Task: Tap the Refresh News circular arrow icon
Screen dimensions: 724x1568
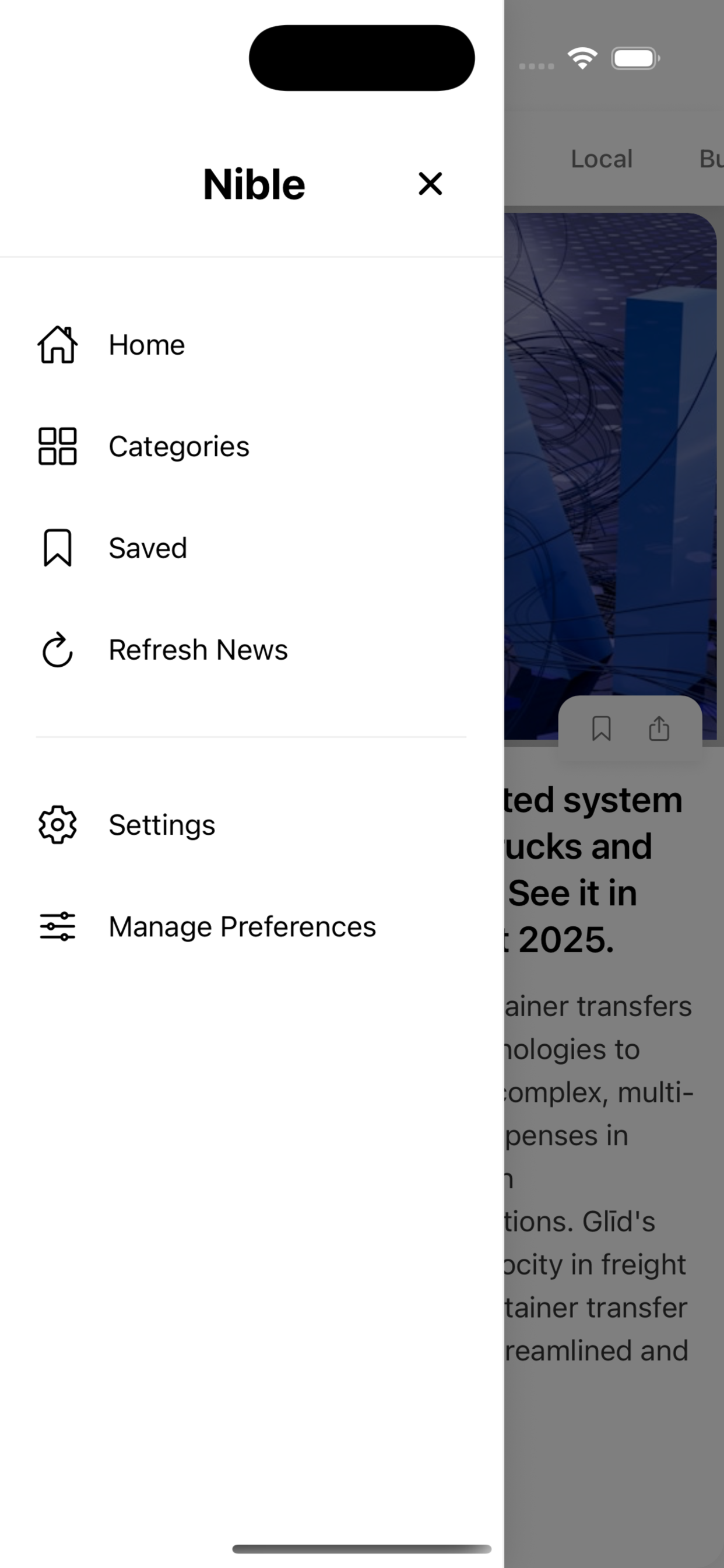Action: pos(57,649)
